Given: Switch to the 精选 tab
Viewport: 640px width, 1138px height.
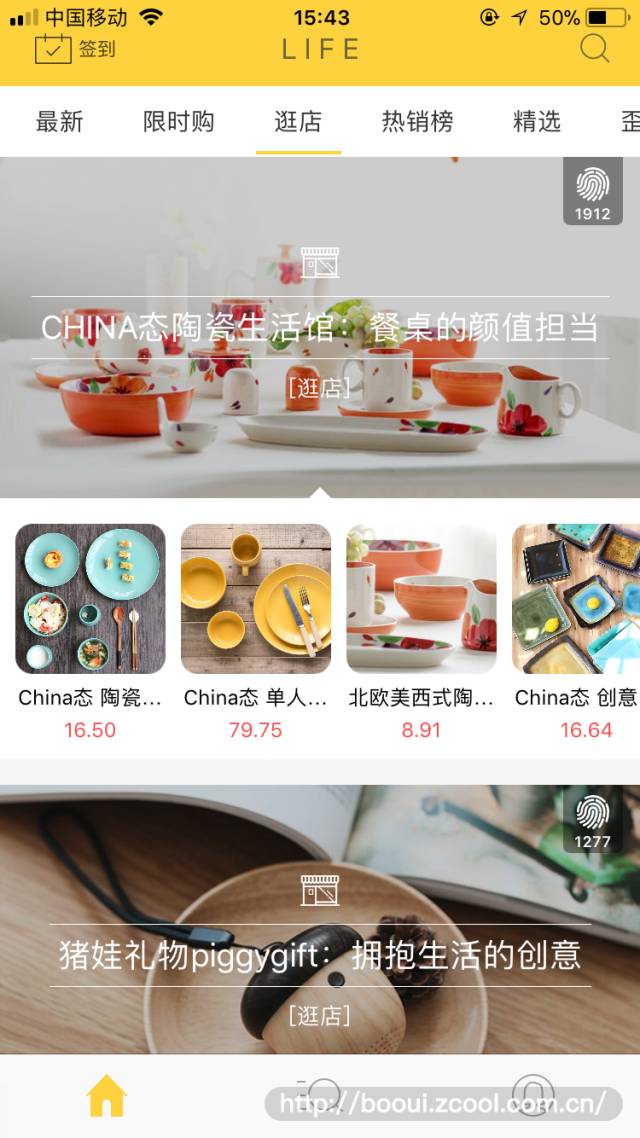Looking at the screenshot, I should [x=537, y=122].
